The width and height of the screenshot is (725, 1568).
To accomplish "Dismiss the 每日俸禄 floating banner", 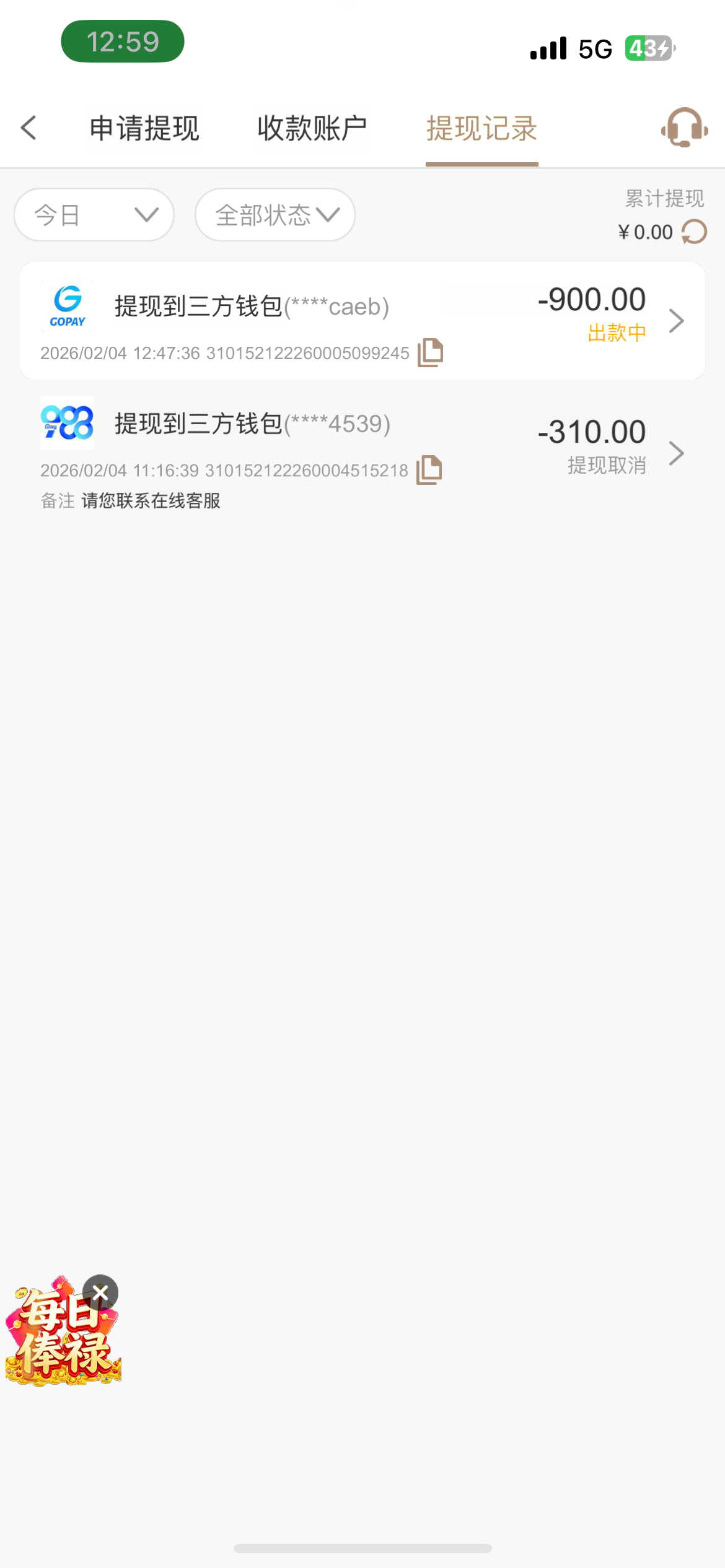I will 100,1292.
